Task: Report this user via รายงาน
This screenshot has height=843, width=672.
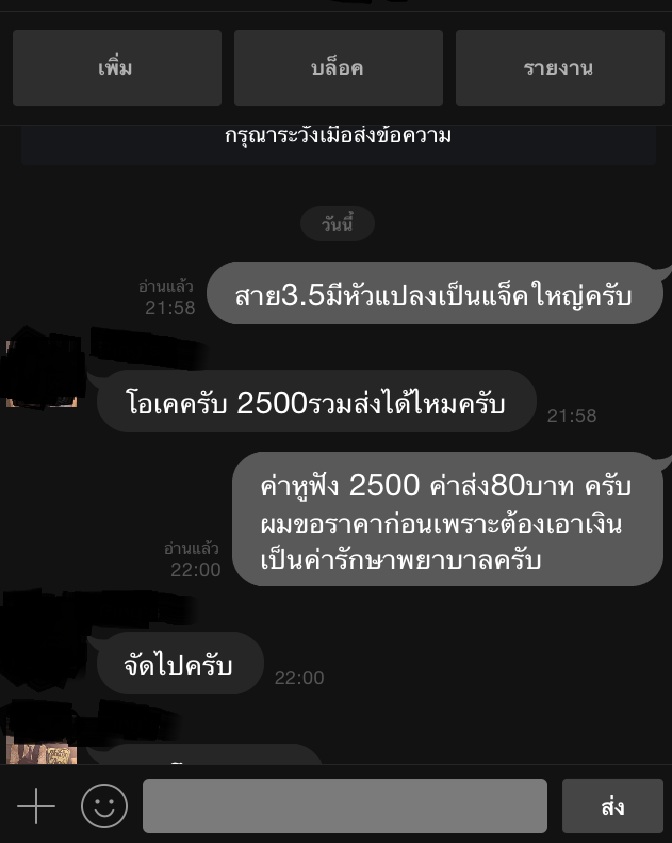Action: [x=559, y=68]
